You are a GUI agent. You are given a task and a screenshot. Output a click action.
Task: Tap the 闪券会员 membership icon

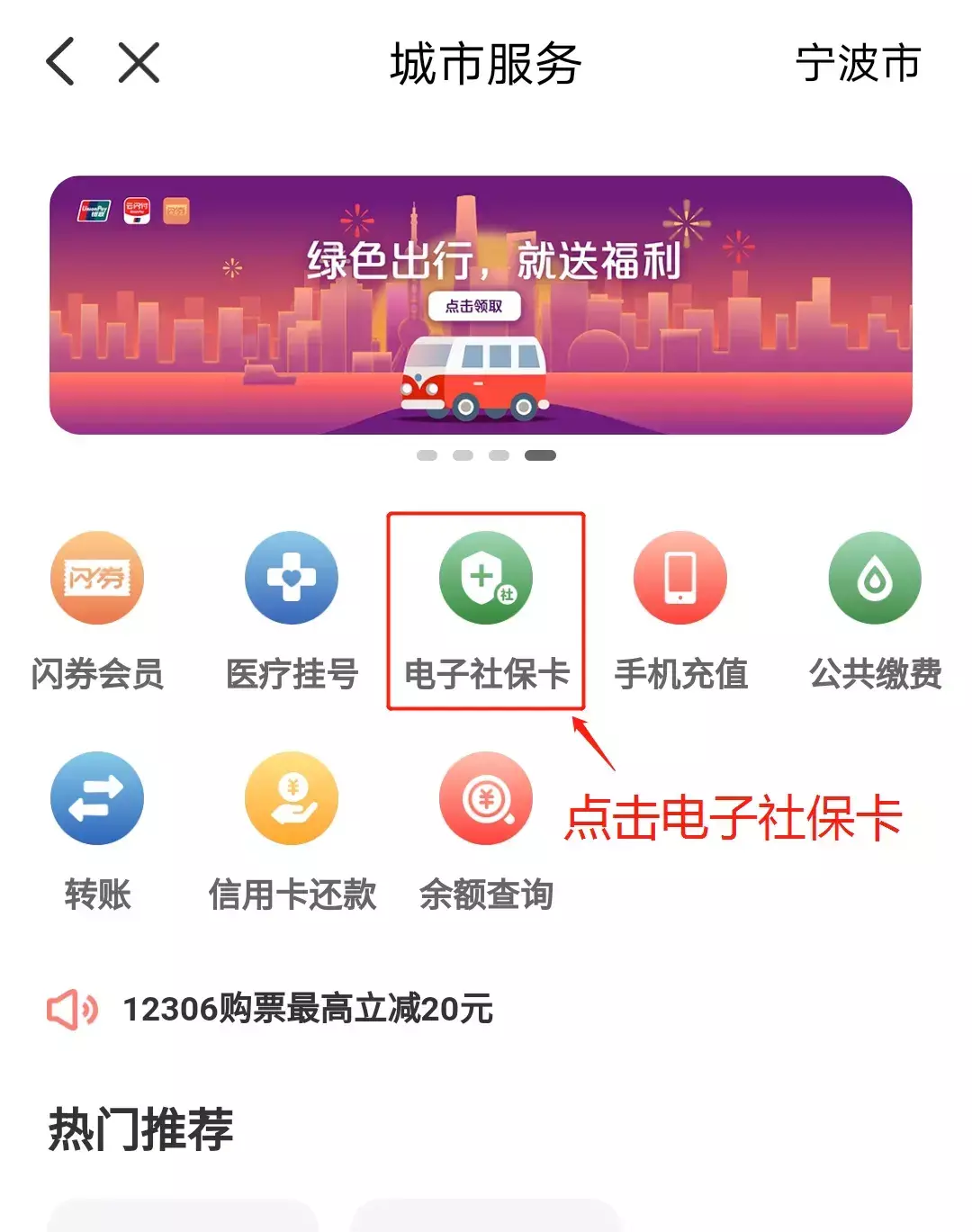96,577
